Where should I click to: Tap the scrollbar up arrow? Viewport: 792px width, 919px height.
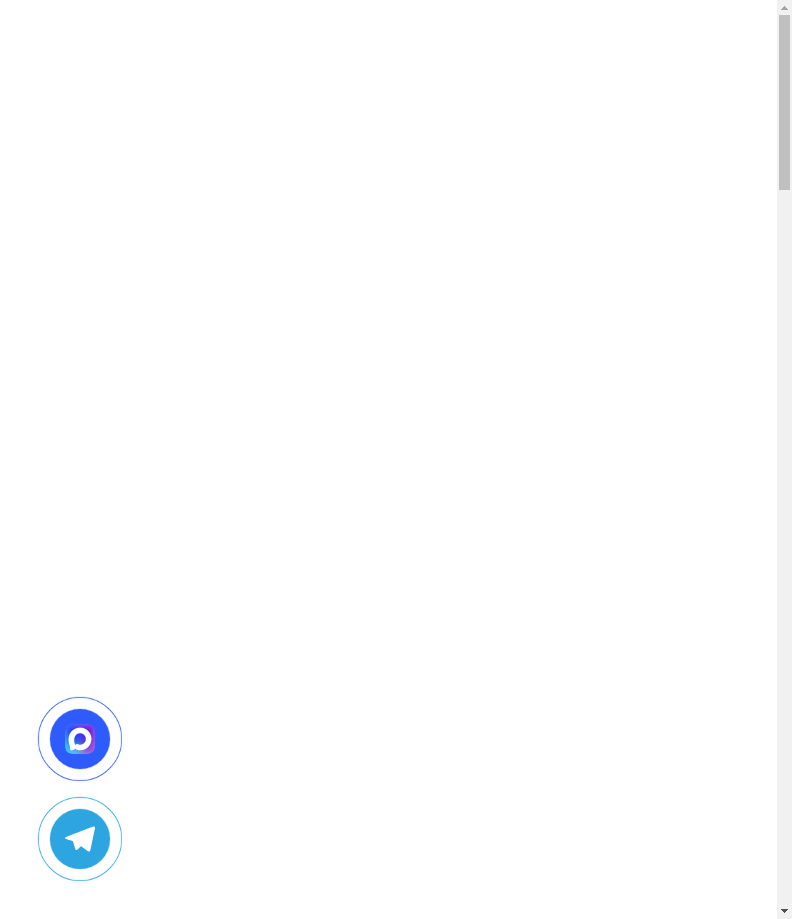click(784, 7)
